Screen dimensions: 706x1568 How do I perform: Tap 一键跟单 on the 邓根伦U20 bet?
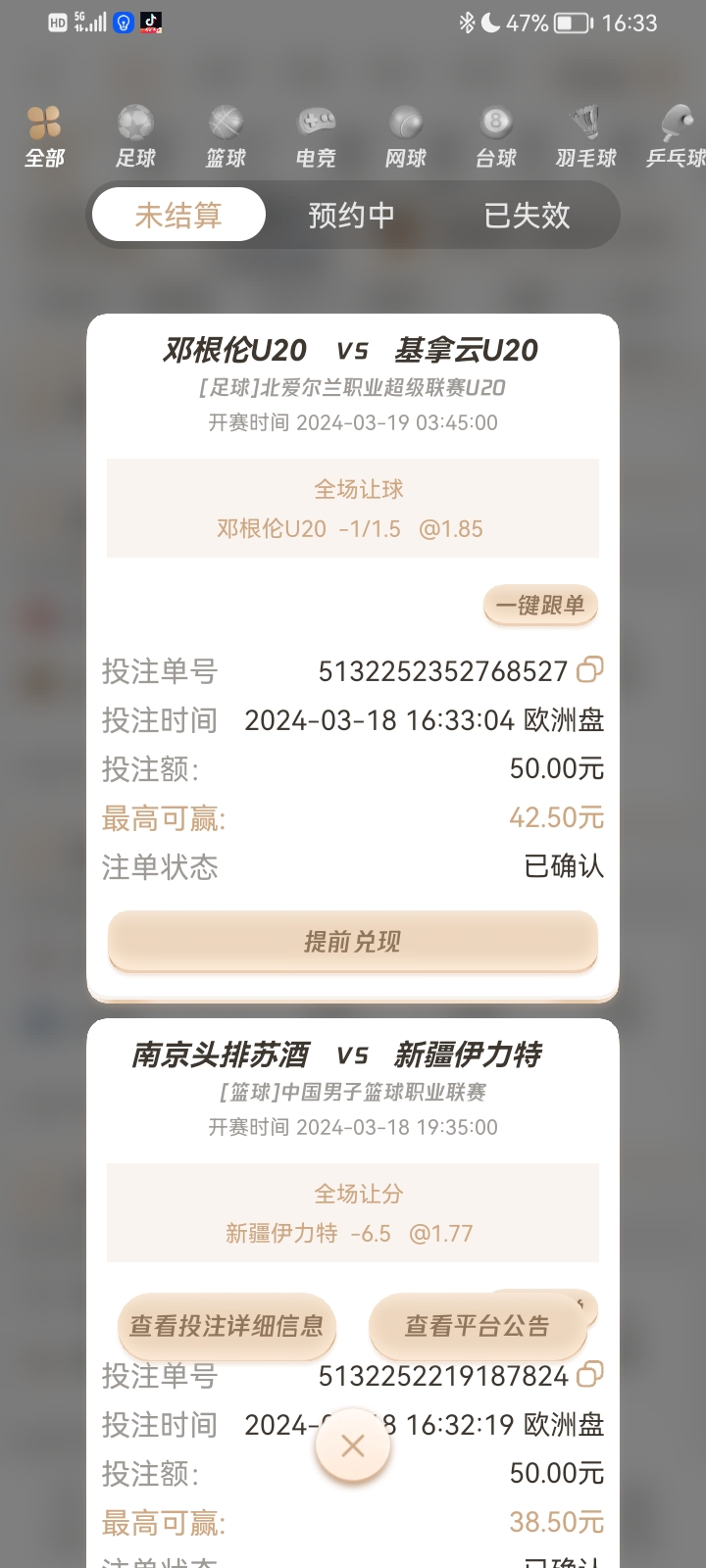[540, 605]
